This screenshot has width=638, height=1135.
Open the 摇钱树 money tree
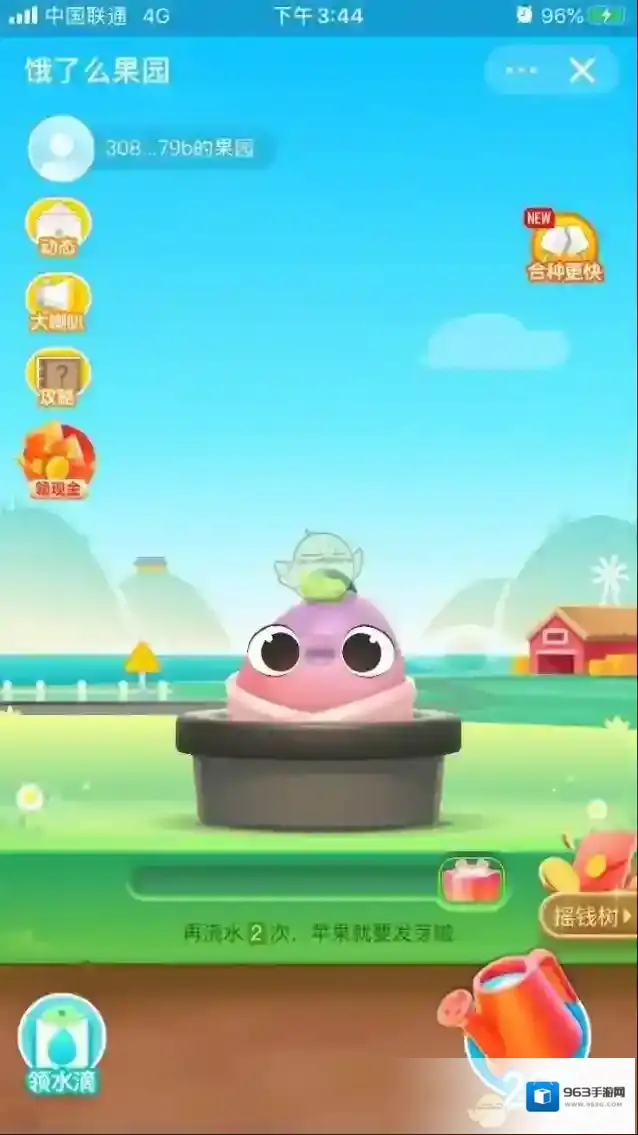pyautogui.click(x=587, y=914)
